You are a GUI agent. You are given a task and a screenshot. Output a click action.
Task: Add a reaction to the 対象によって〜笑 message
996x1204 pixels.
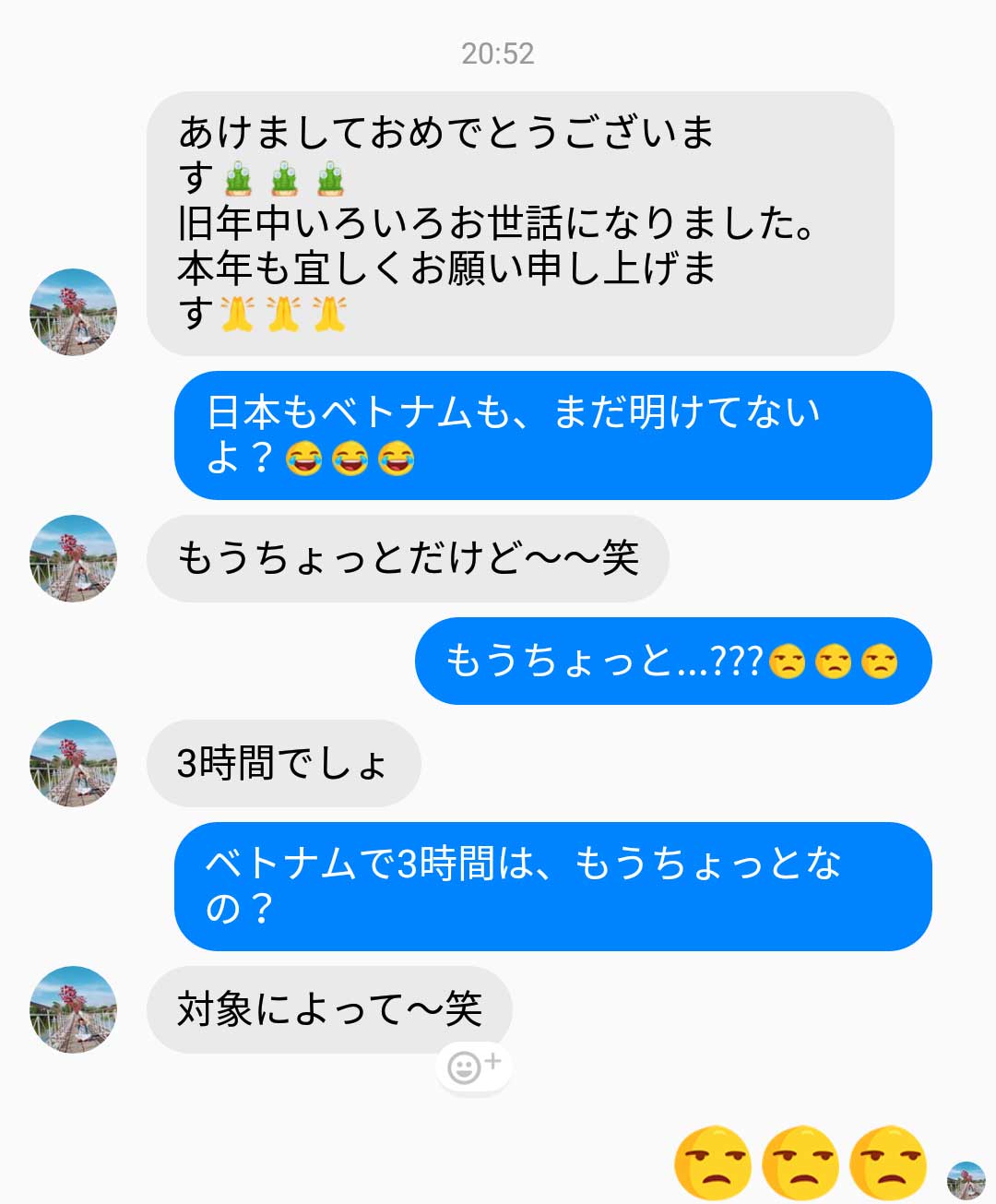click(x=473, y=1067)
